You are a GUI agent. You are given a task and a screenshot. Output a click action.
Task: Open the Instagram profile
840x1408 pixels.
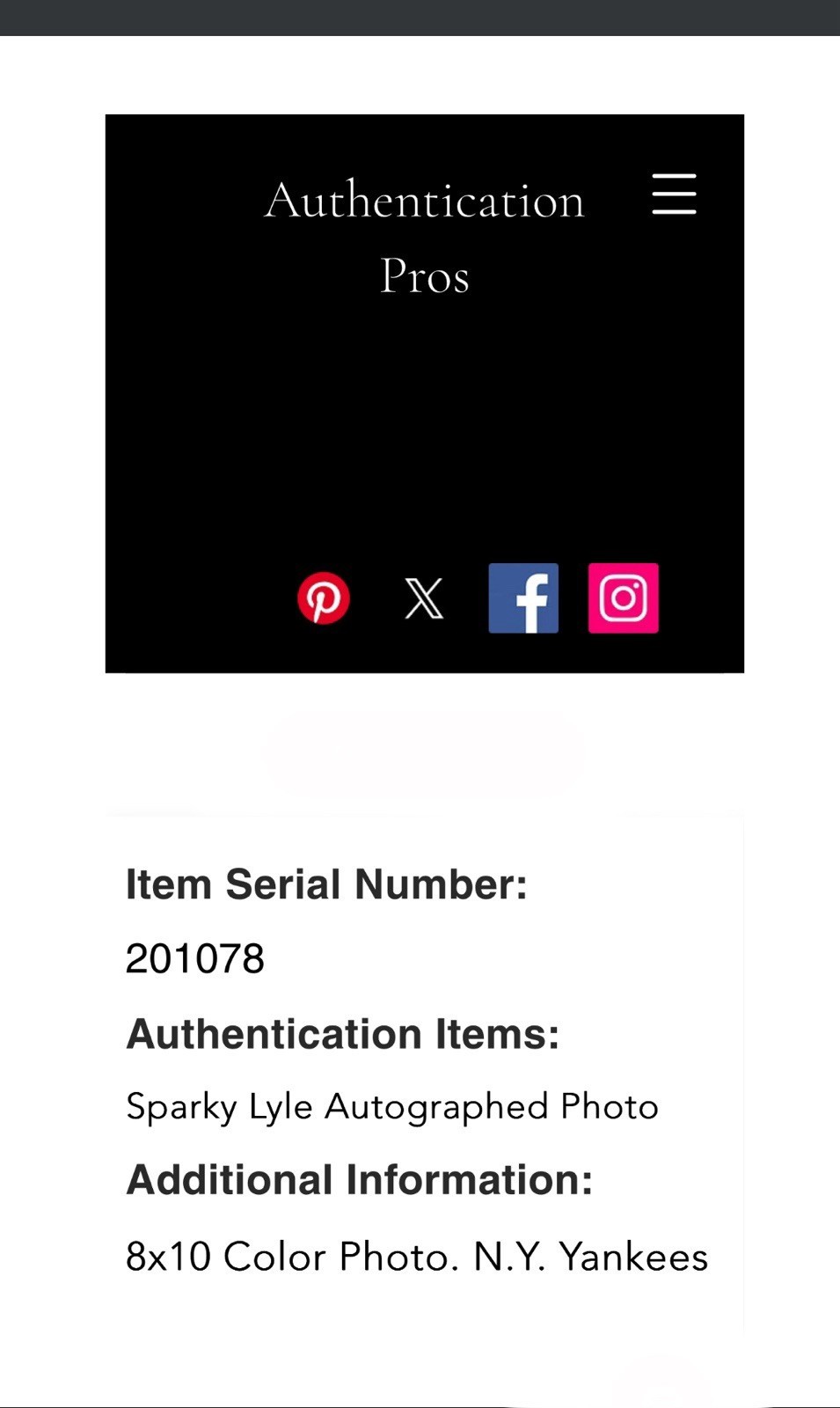click(x=624, y=598)
